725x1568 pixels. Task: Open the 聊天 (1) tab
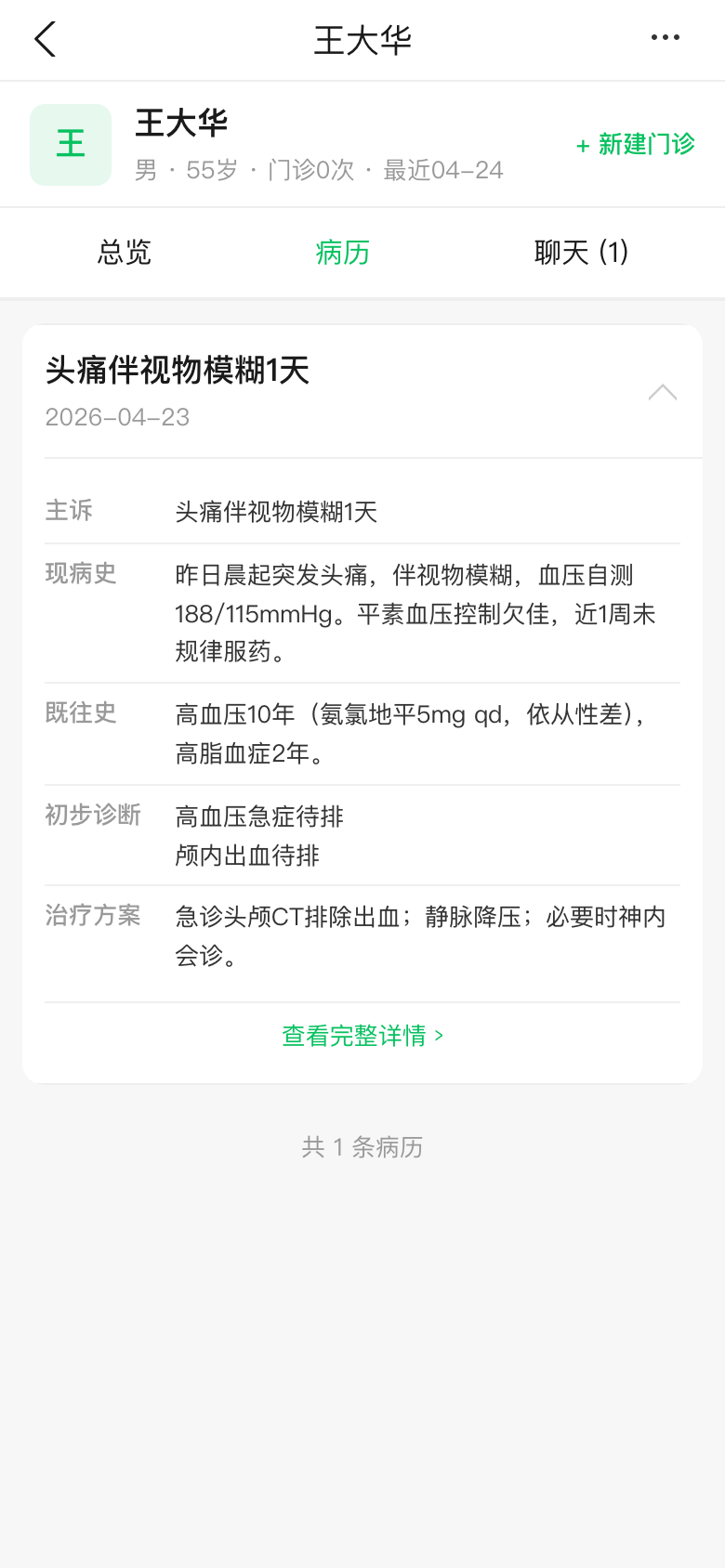581,253
